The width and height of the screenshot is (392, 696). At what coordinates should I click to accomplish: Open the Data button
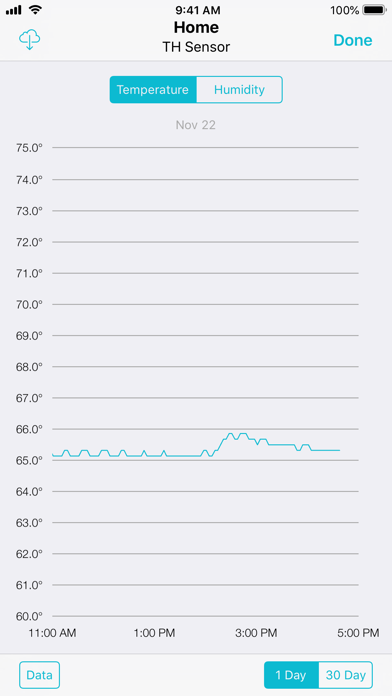(x=40, y=675)
